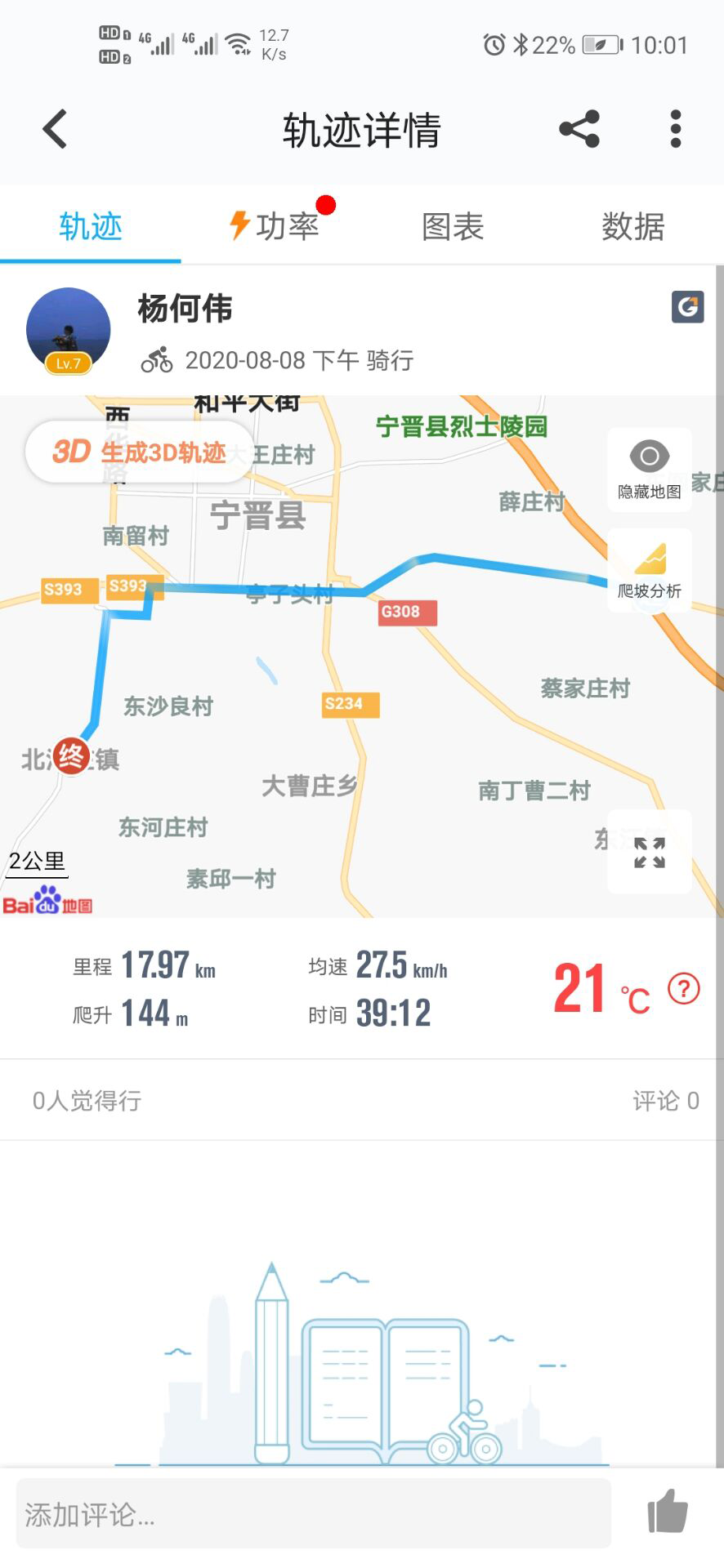Tap the 添加评论 comment field

(314, 1515)
